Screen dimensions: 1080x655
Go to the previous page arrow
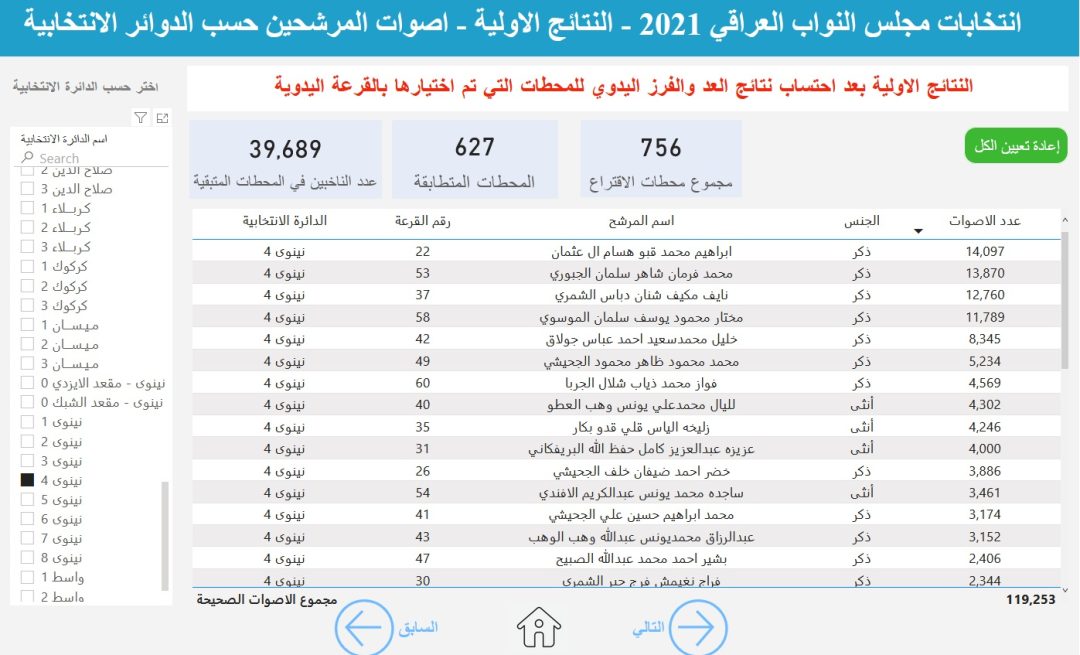364,628
